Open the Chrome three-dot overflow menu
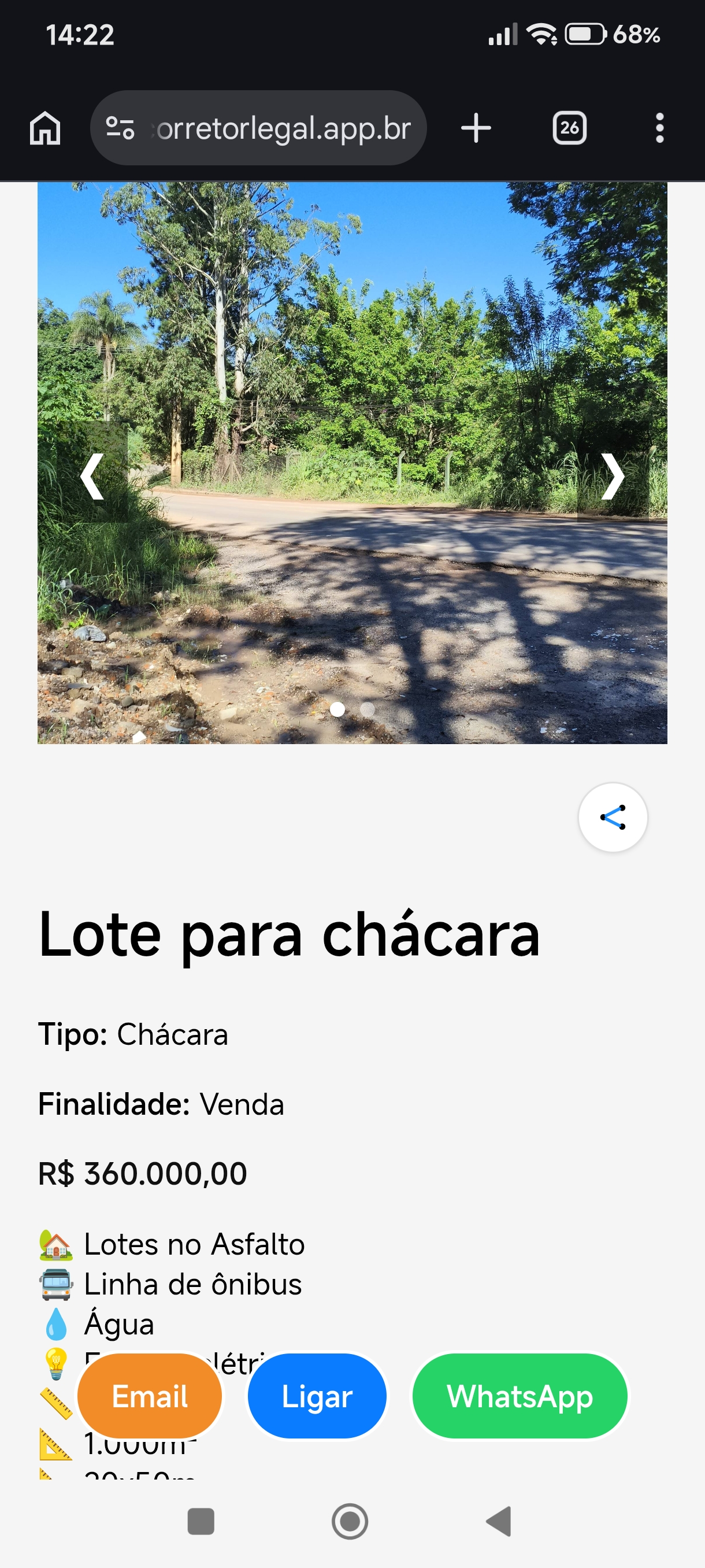 tap(659, 127)
